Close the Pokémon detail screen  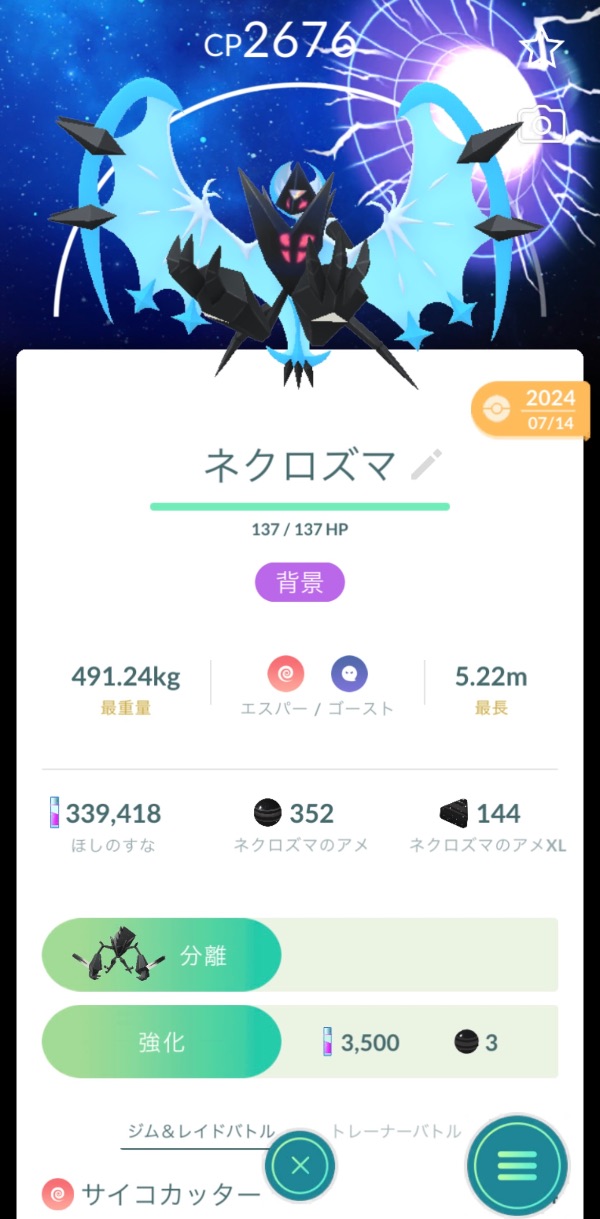[301, 1166]
